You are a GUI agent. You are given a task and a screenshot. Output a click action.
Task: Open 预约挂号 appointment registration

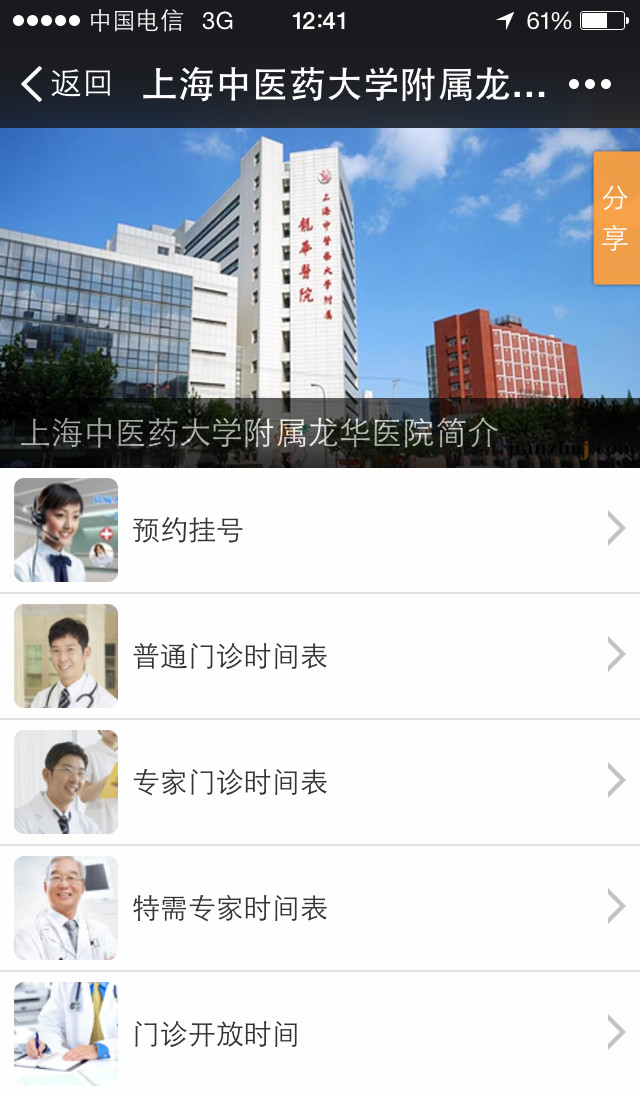point(320,530)
